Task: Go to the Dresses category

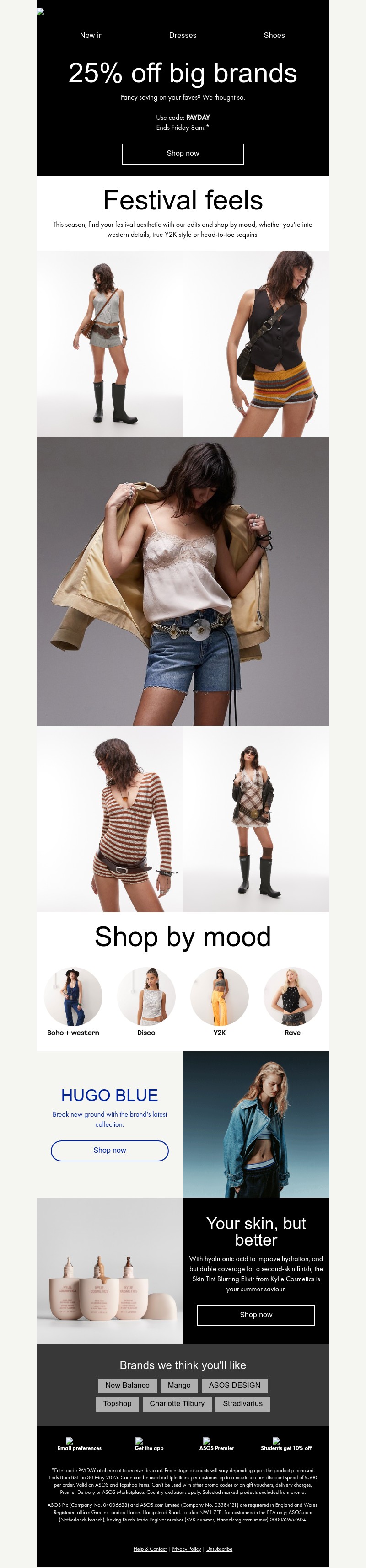Action: point(183,35)
